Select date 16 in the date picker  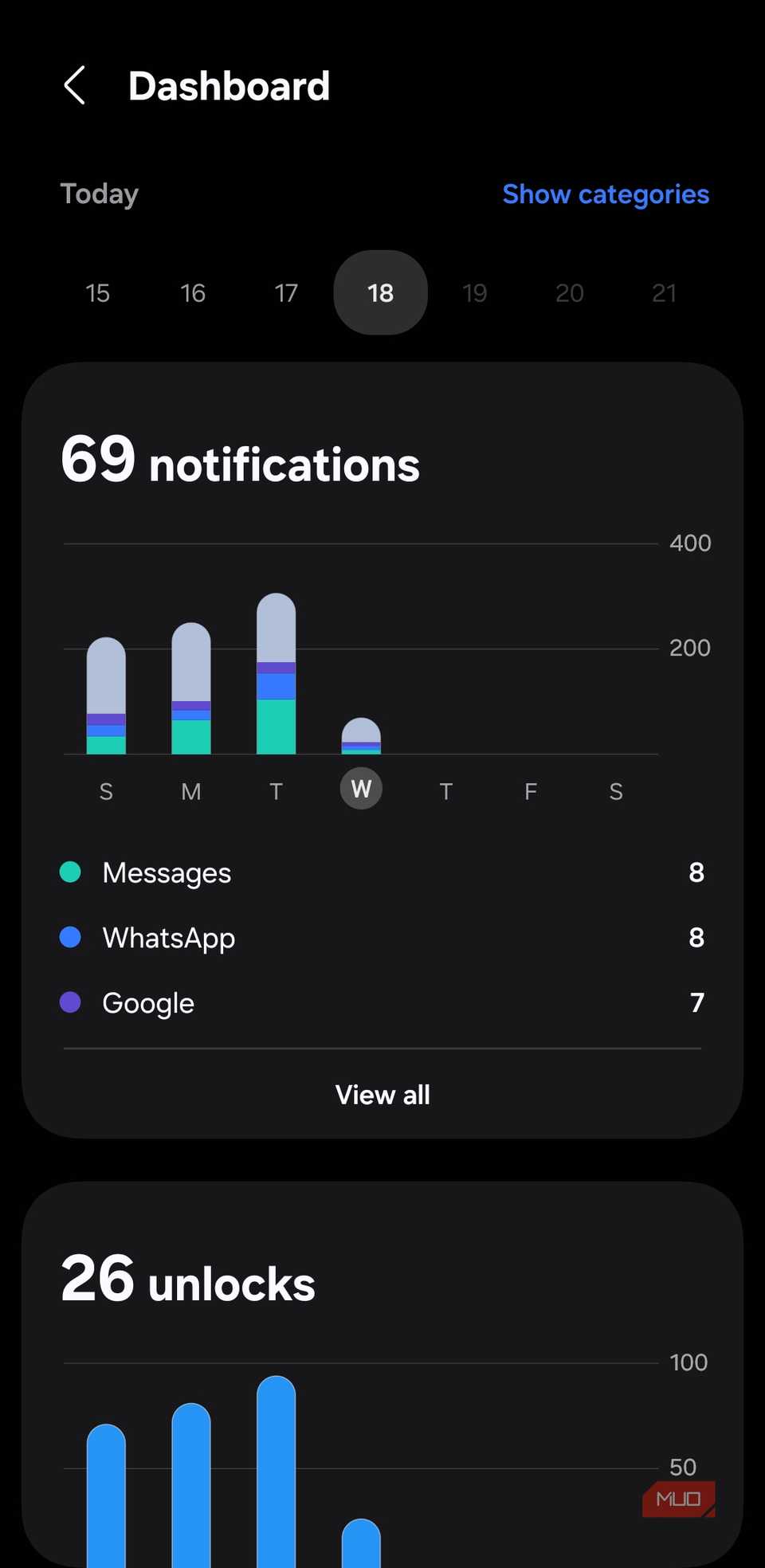point(191,292)
